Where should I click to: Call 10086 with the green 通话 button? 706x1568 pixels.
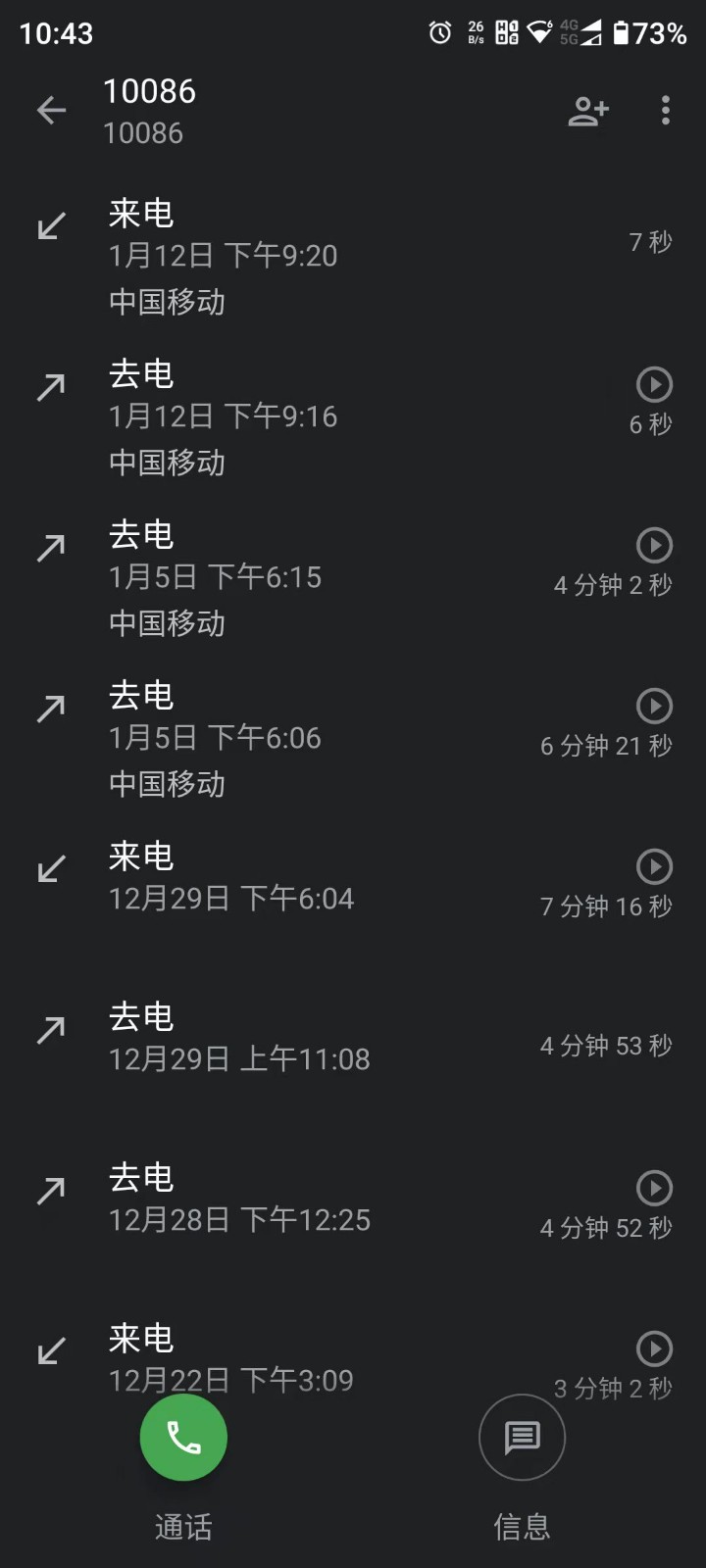183,1438
